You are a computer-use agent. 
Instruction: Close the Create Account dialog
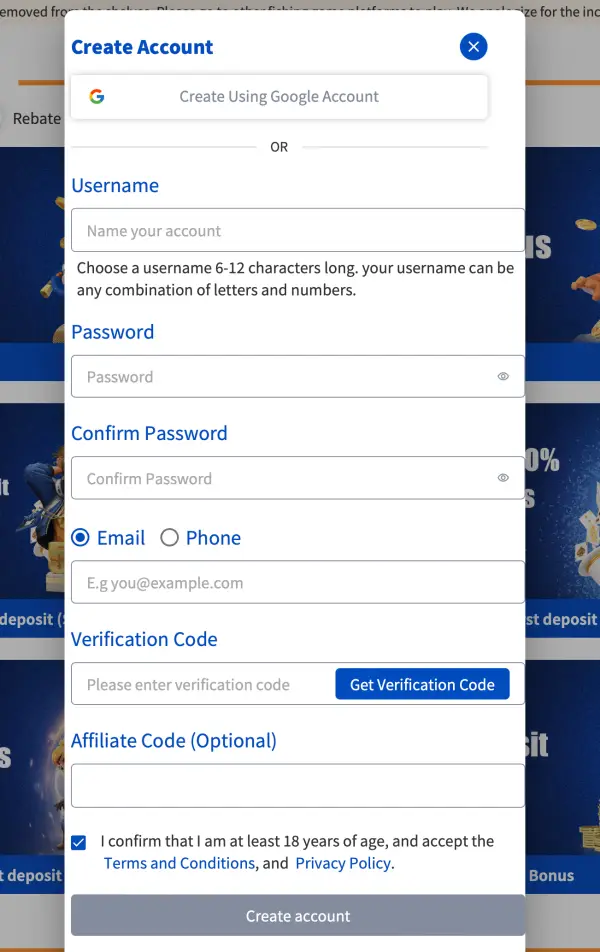pyautogui.click(x=473, y=46)
